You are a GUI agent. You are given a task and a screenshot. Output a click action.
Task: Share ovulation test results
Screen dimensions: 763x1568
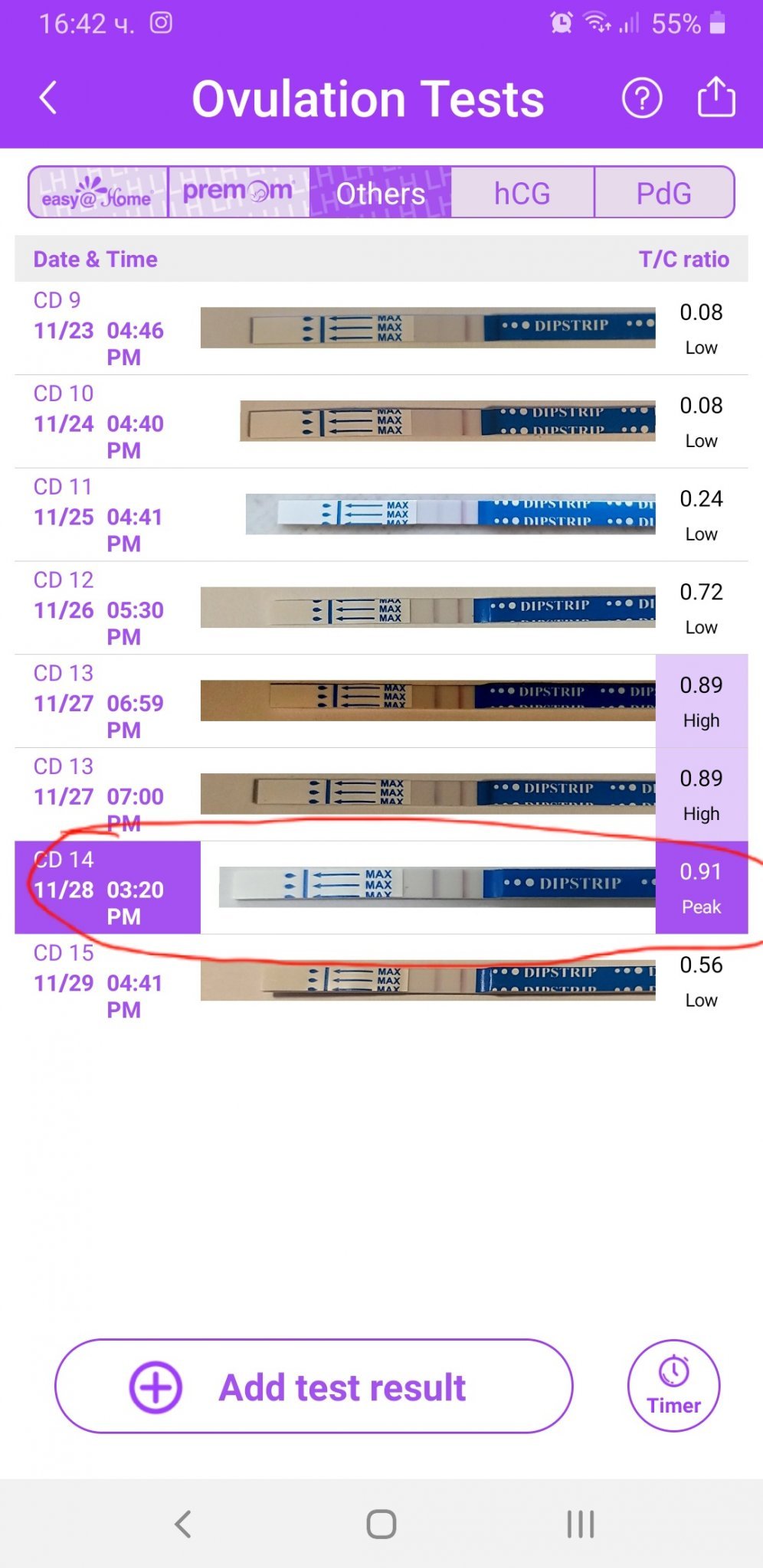tap(716, 97)
